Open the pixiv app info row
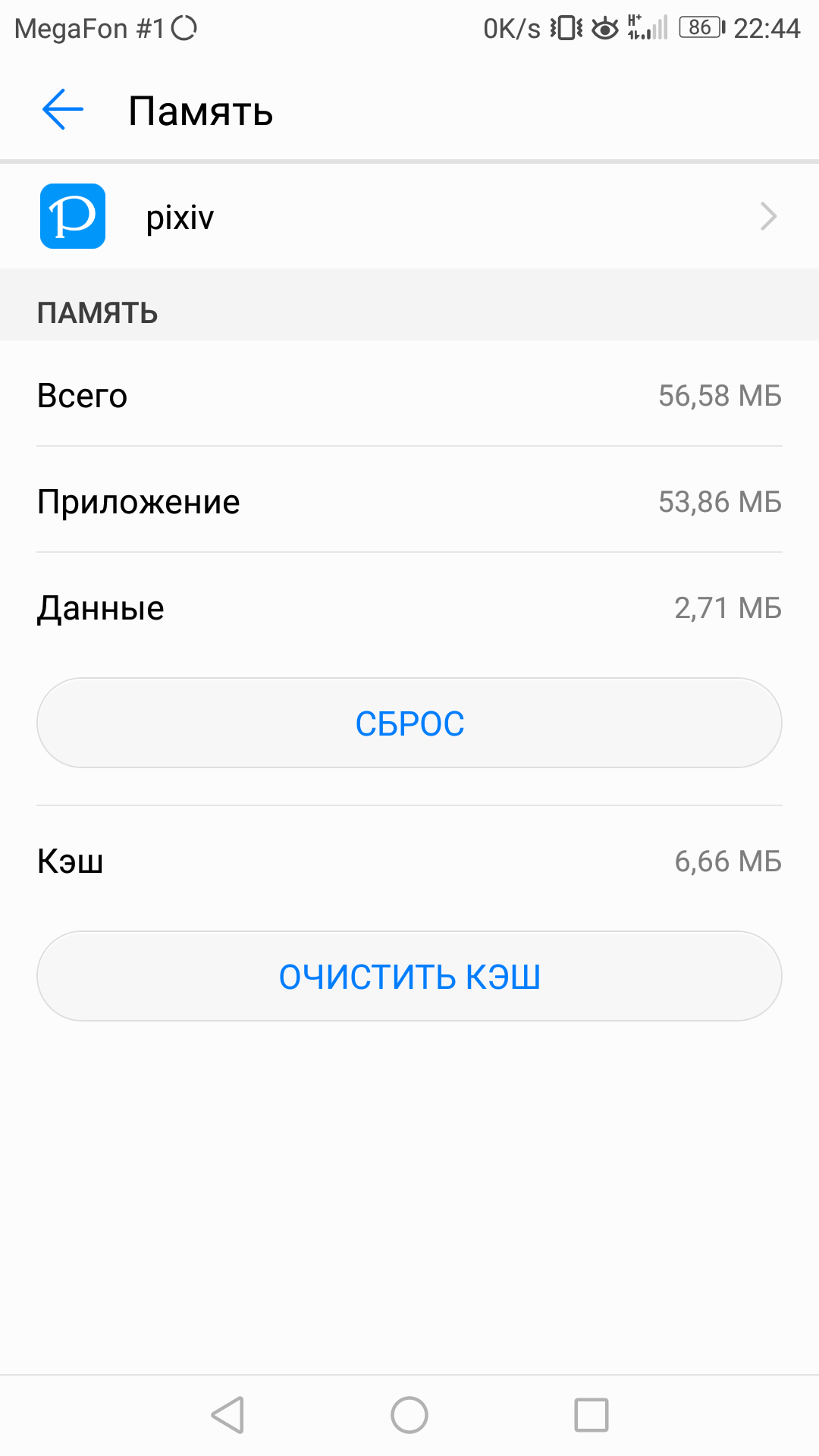 409,217
